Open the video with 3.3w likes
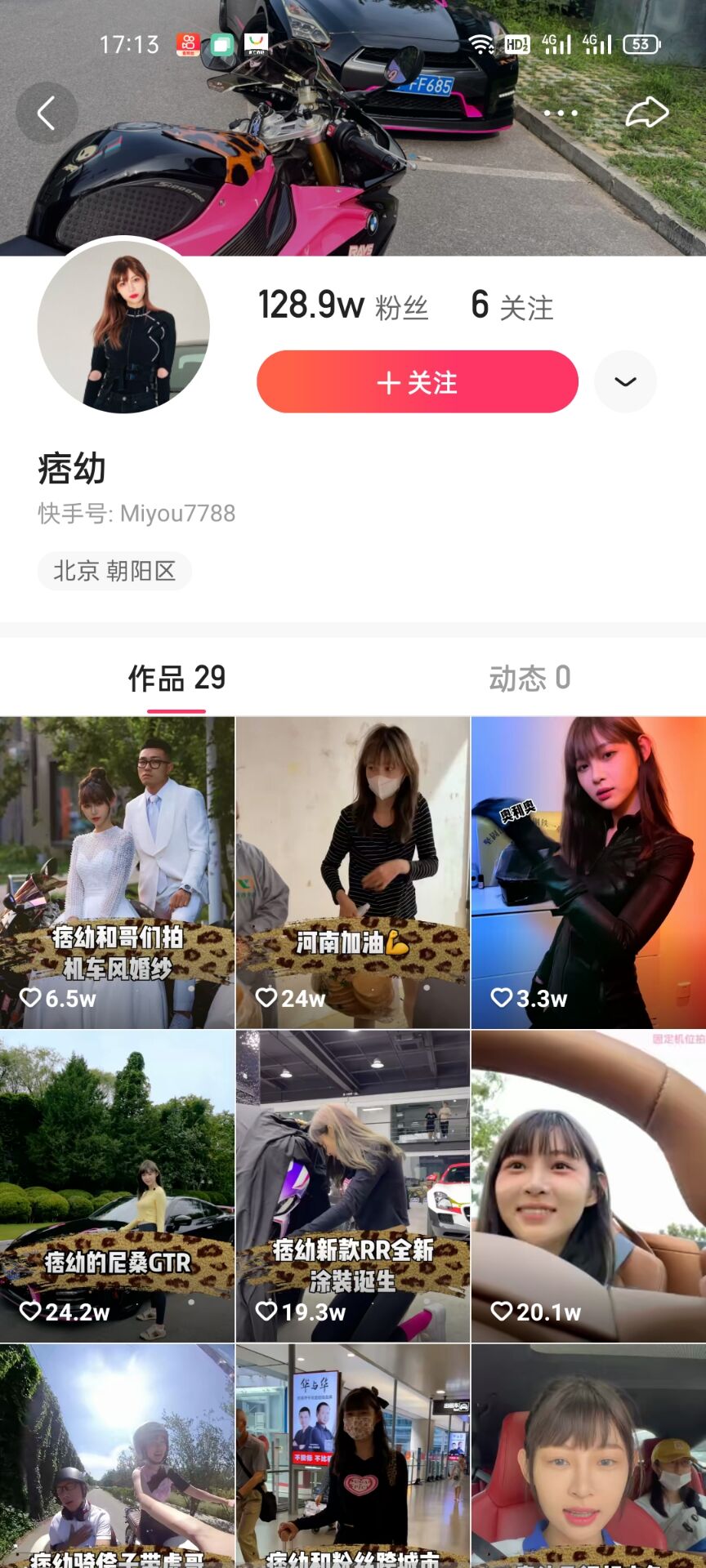This screenshot has height=1568, width=706. click(x=588, y=872)
